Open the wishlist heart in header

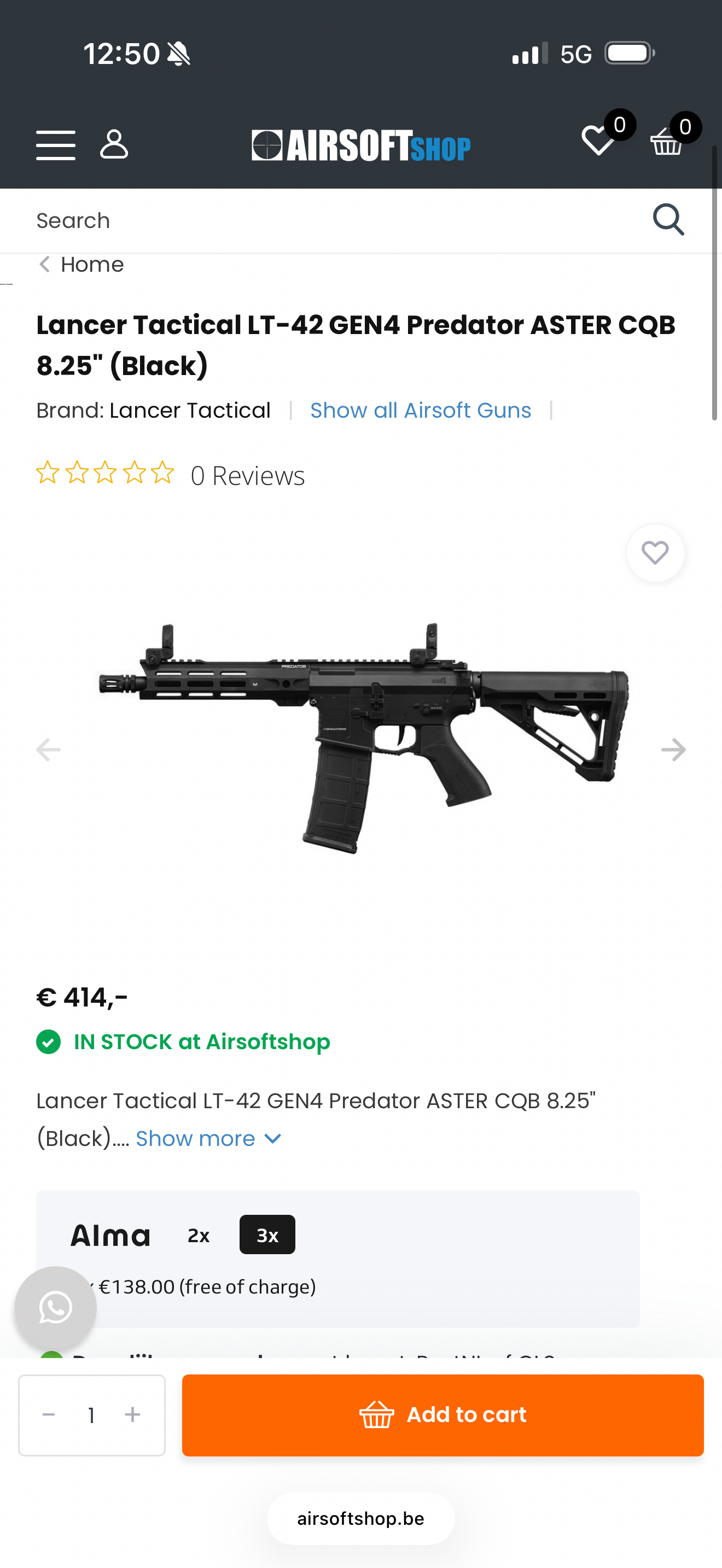(x=598, y=141)
